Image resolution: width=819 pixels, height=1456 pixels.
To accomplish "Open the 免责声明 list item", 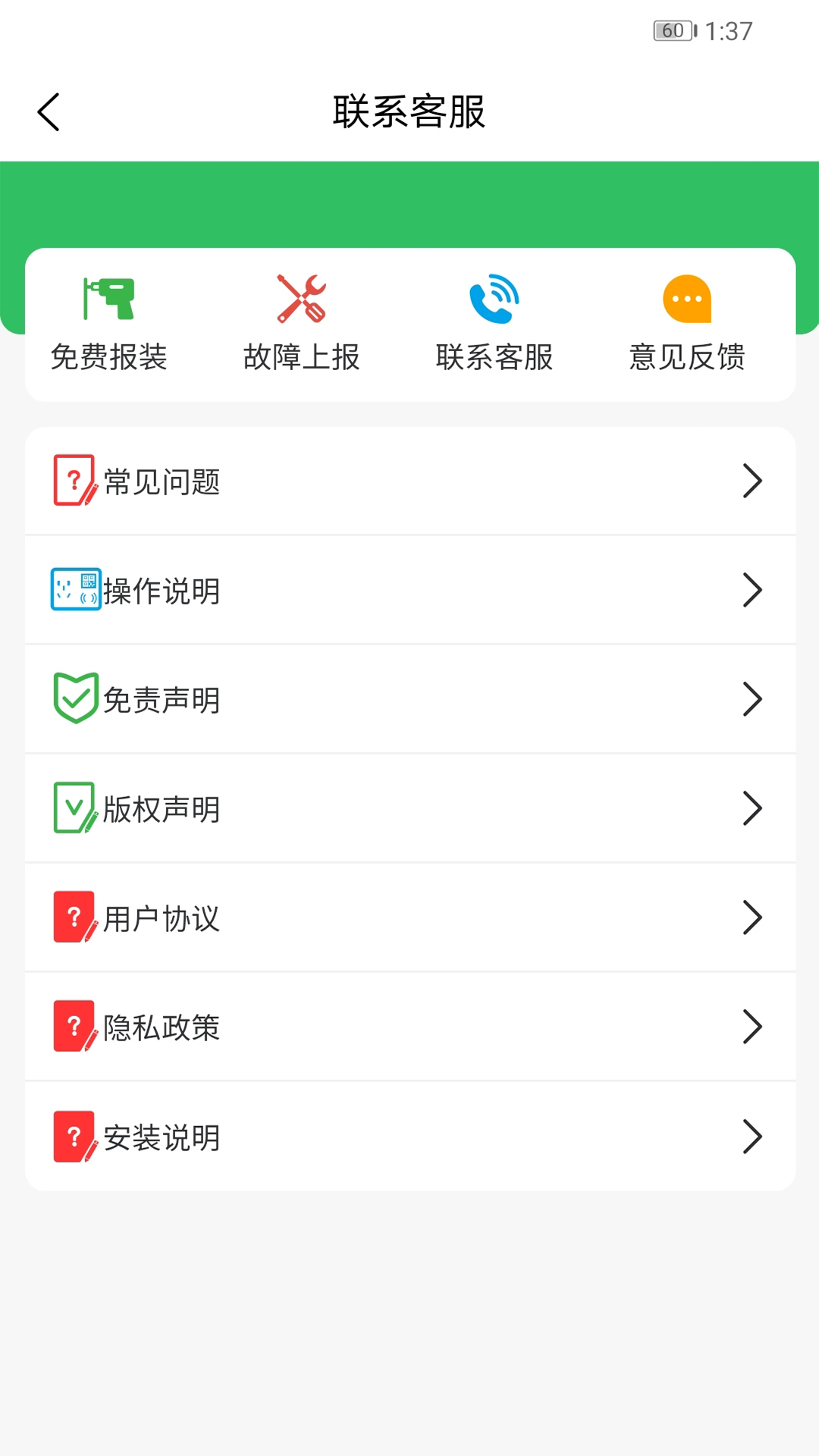I will tap(409, 699).
